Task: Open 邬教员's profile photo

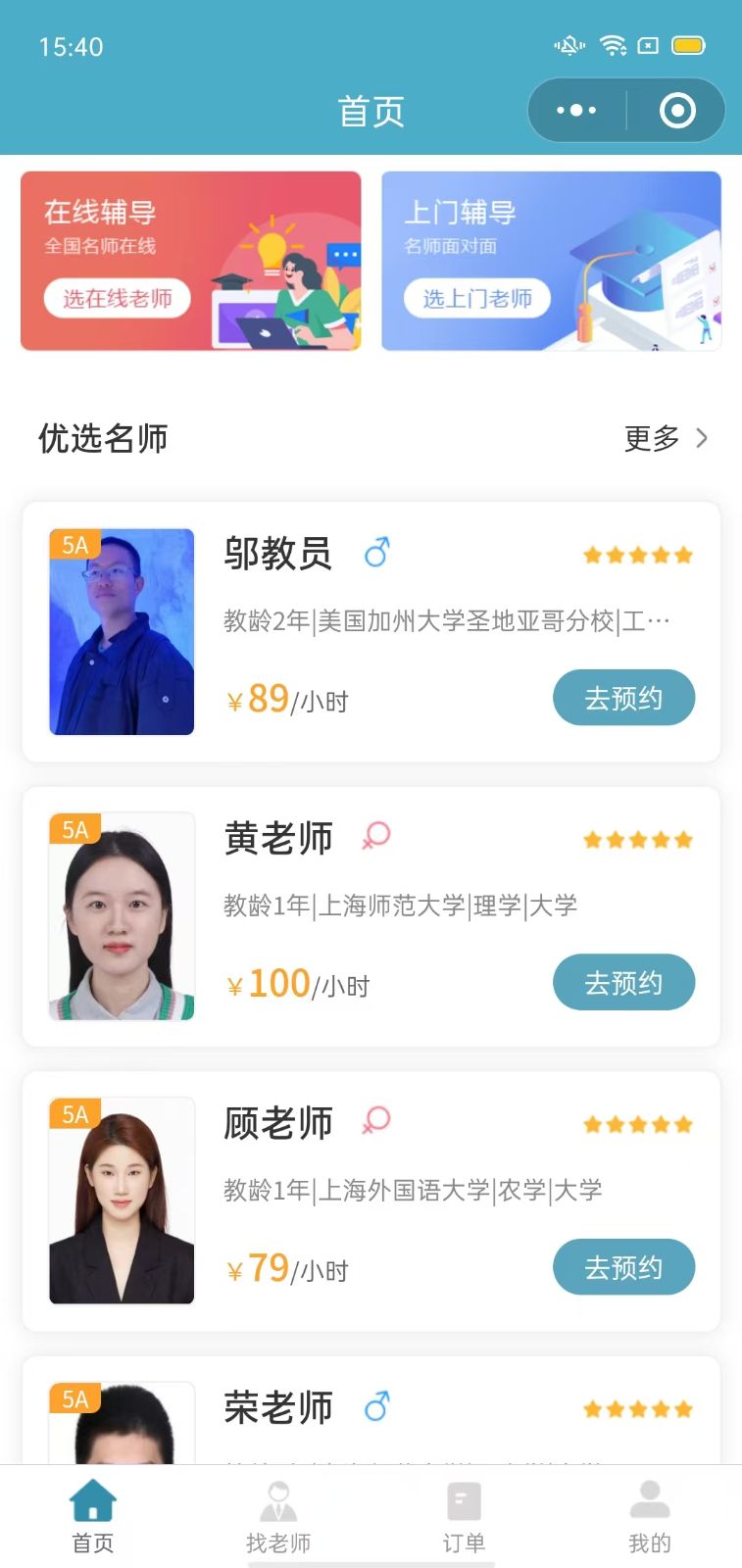Action: click(x=122, y=632)
